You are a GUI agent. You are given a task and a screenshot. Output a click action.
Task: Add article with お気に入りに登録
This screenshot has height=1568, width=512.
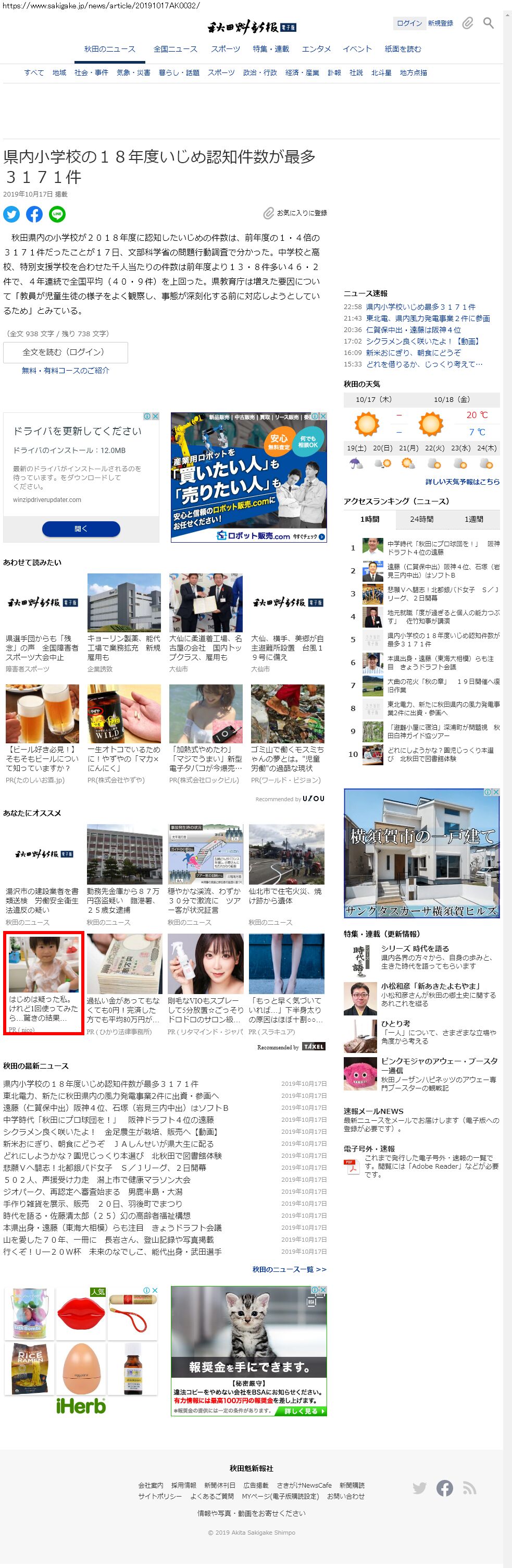coord(295,213)
